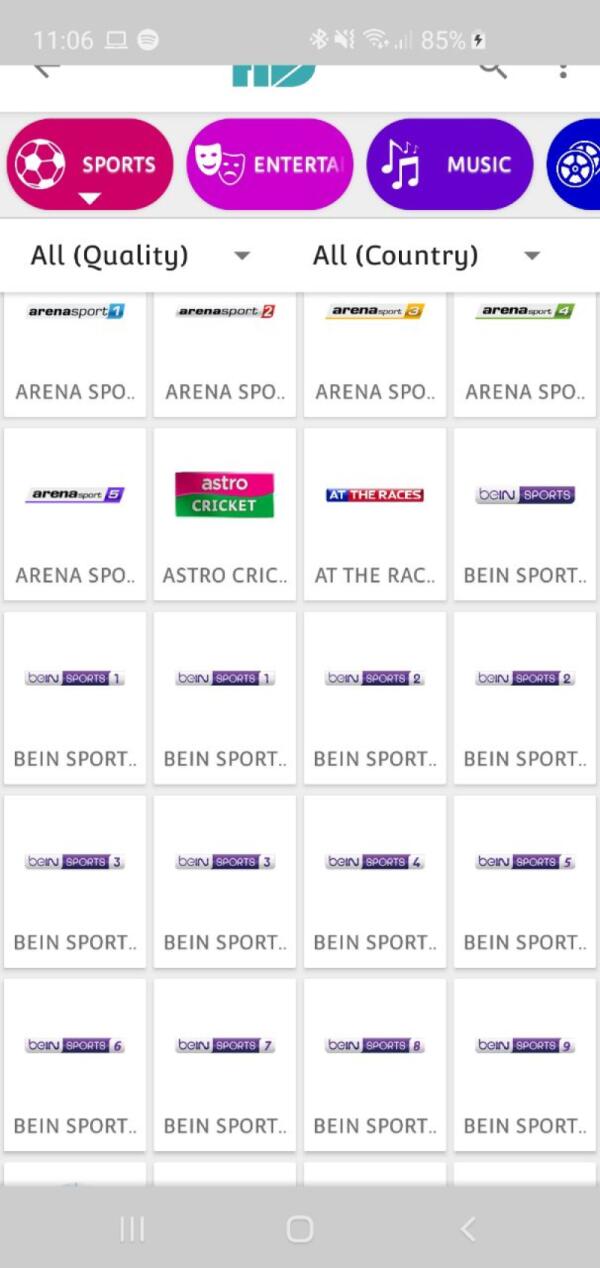Switch to the Music category

click(x=449, y=165)
